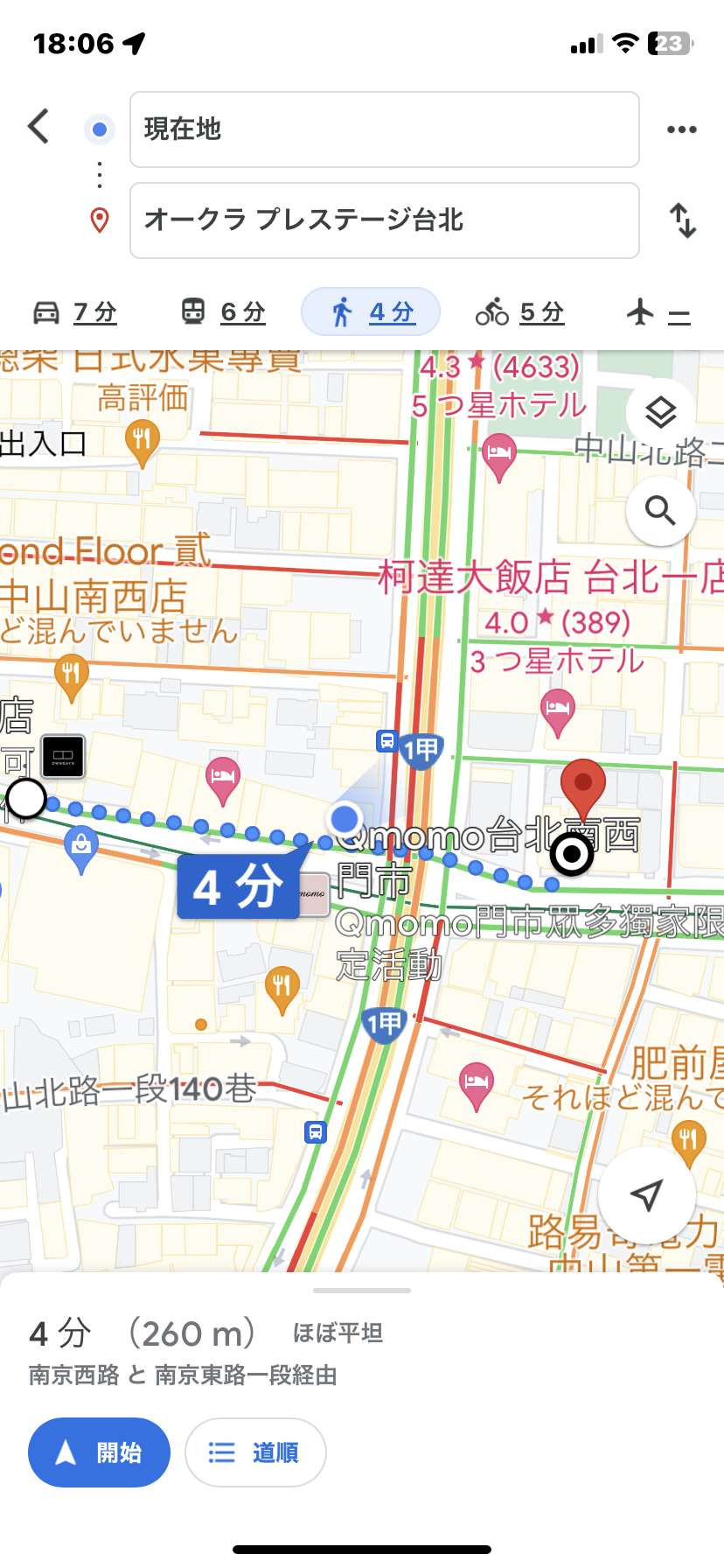Select the flight mode tab
The width and height of the screenshot is (724, 1568).
pyautogui.click(x=659, y=312)
